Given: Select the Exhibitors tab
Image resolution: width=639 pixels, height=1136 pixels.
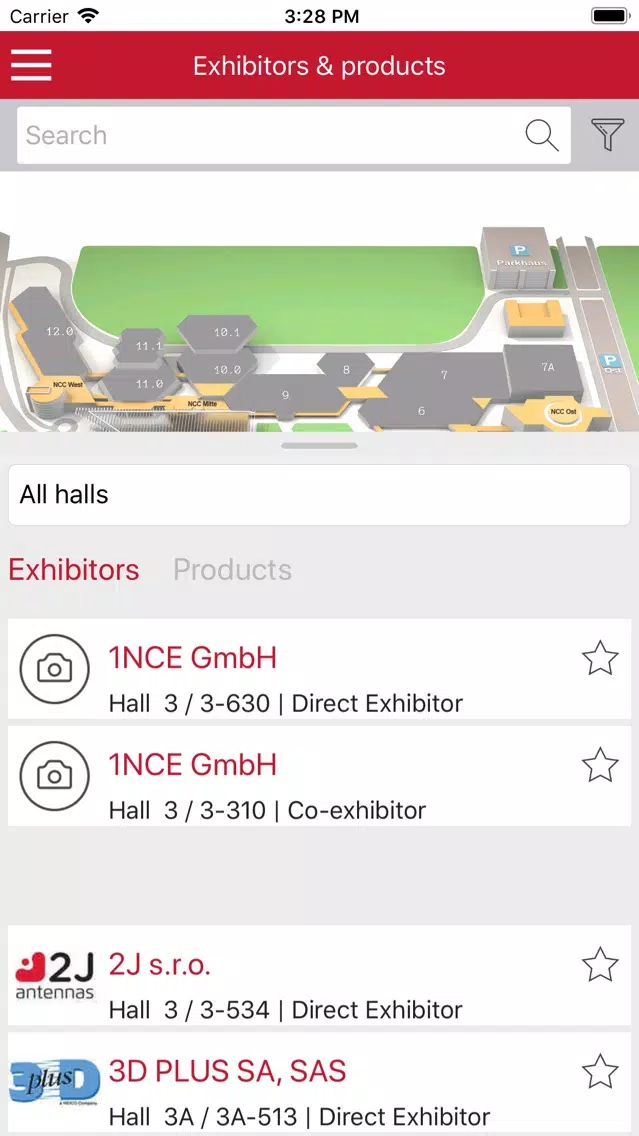Looking at the screenshot, I should click(74, 569).
